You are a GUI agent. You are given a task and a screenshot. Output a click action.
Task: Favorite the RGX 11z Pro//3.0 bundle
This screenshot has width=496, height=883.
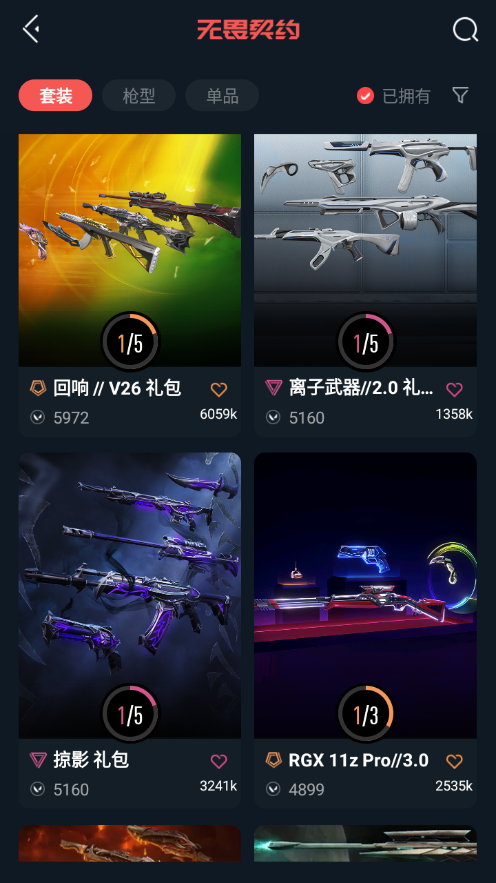click(454, 761)
